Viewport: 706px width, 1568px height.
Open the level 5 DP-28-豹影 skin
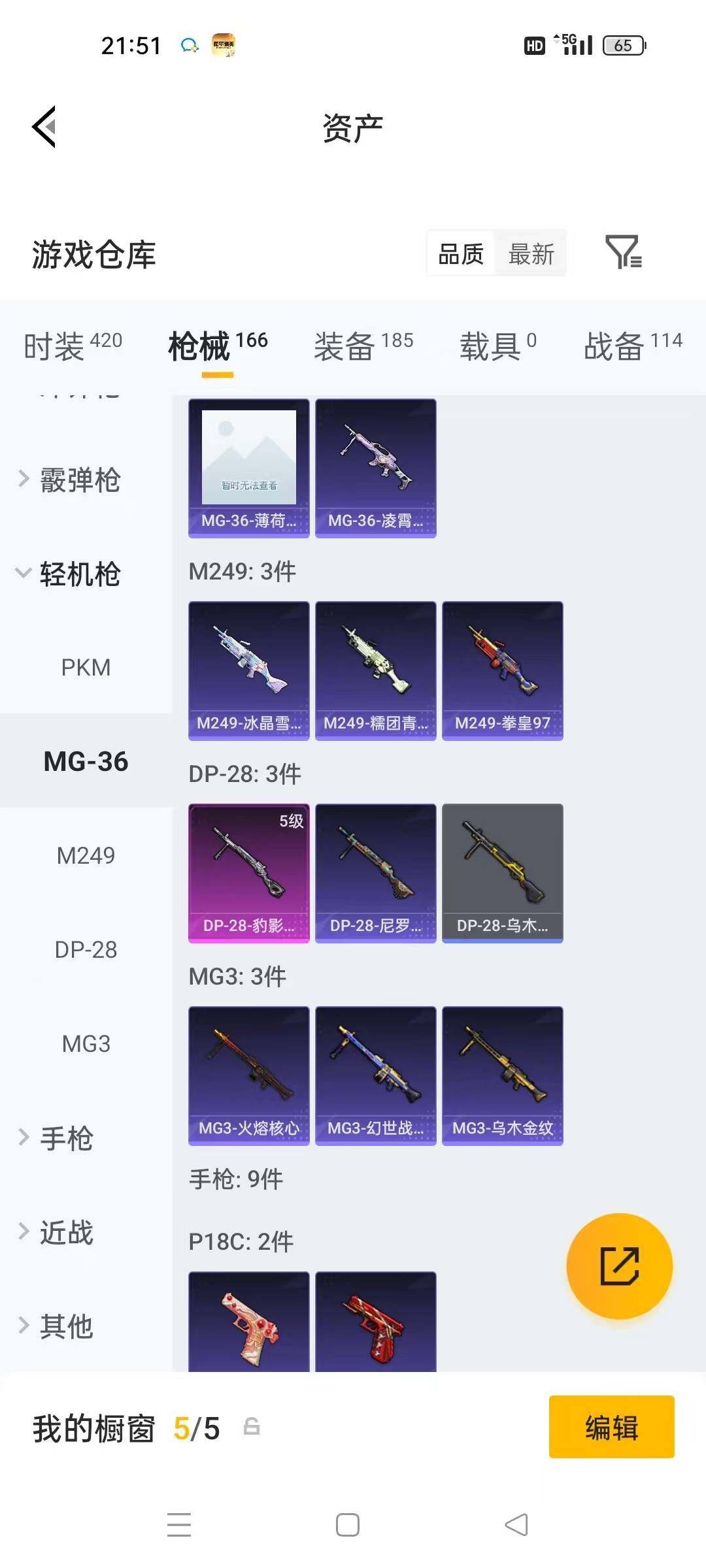pyautogui.click(x=248, y=873)
